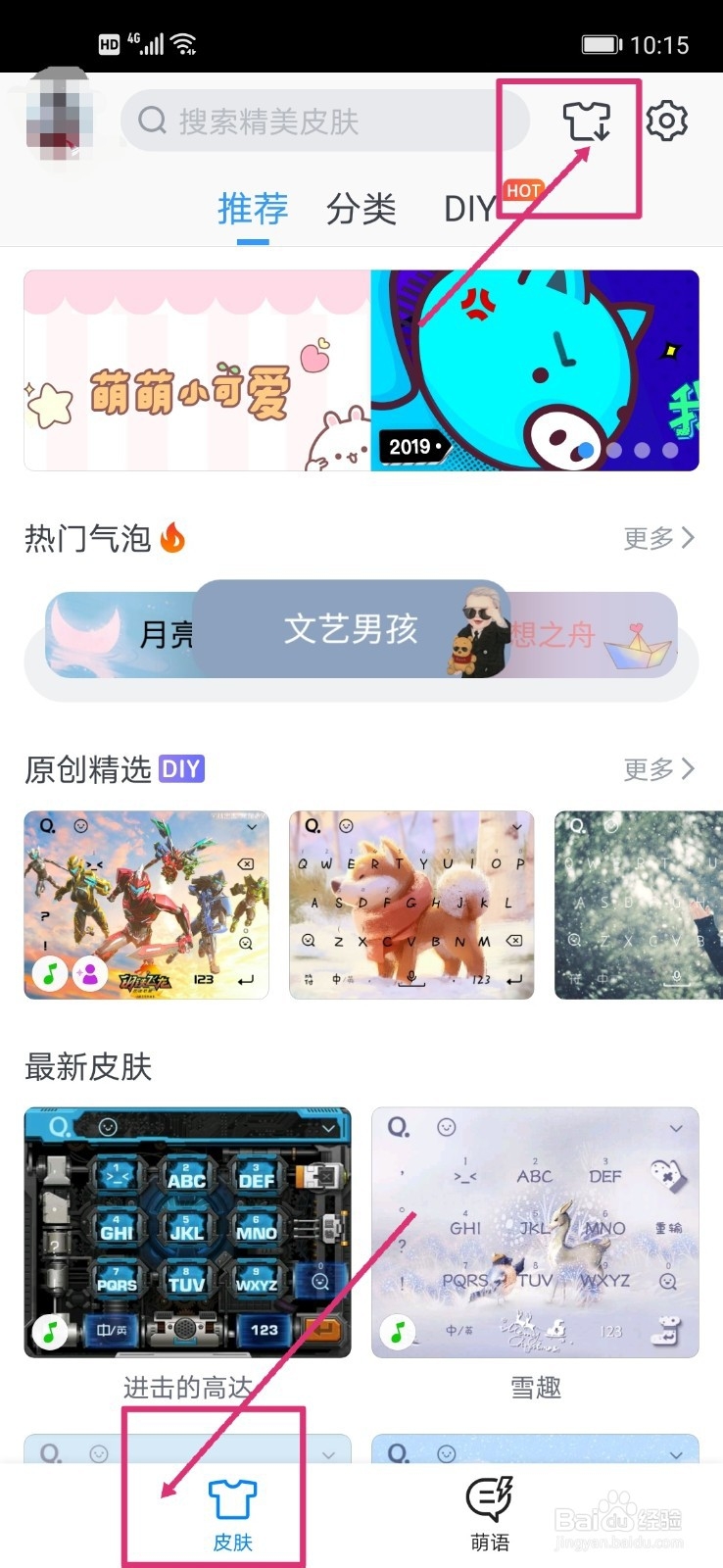Screen dimensions: 723x1568
Task: Click the search magnifier icon
Action: pyautogui.click(x=150, y=120)
